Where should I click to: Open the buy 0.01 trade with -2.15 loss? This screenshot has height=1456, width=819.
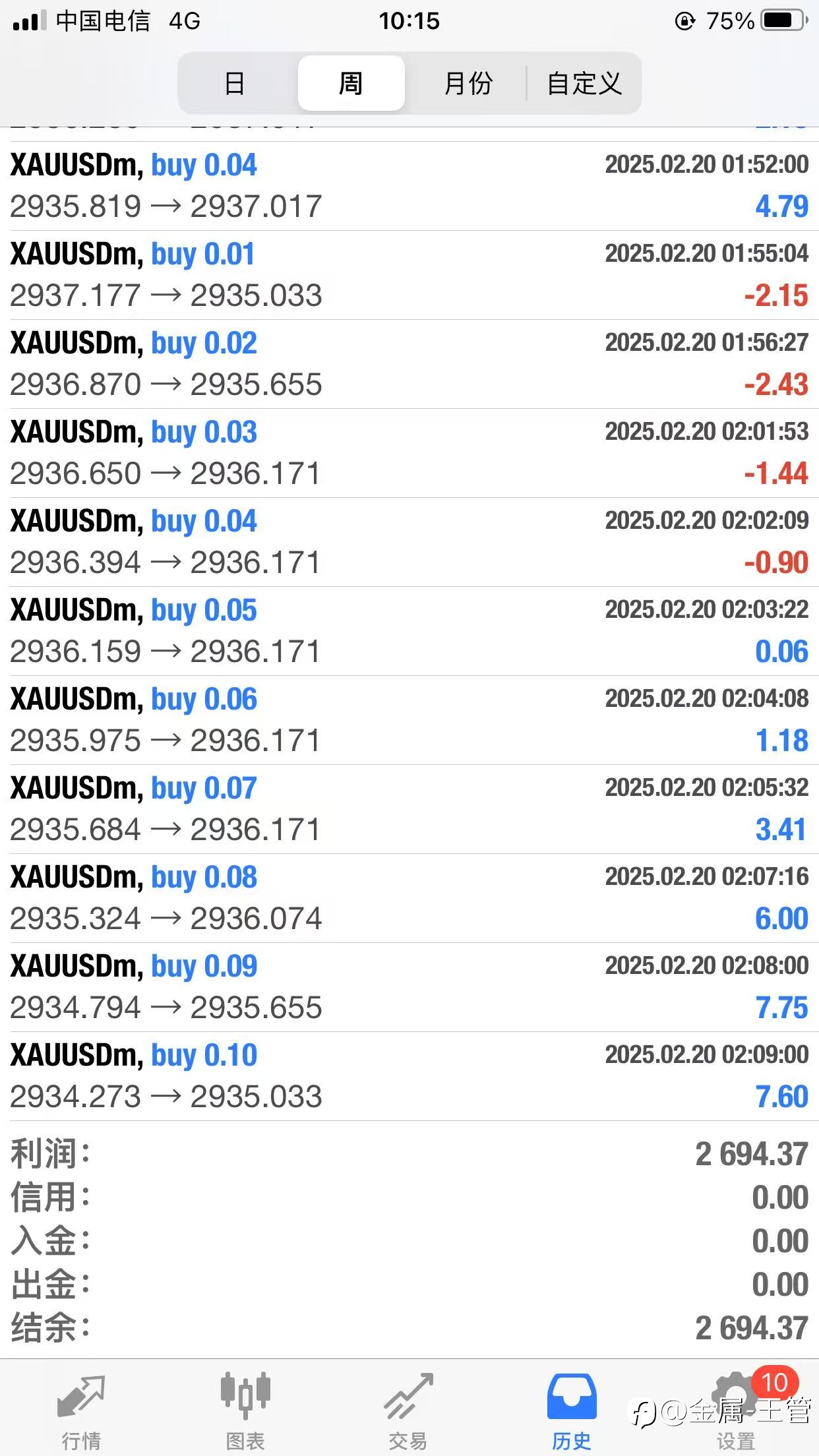pyautogui.click(x=409, y=275)
